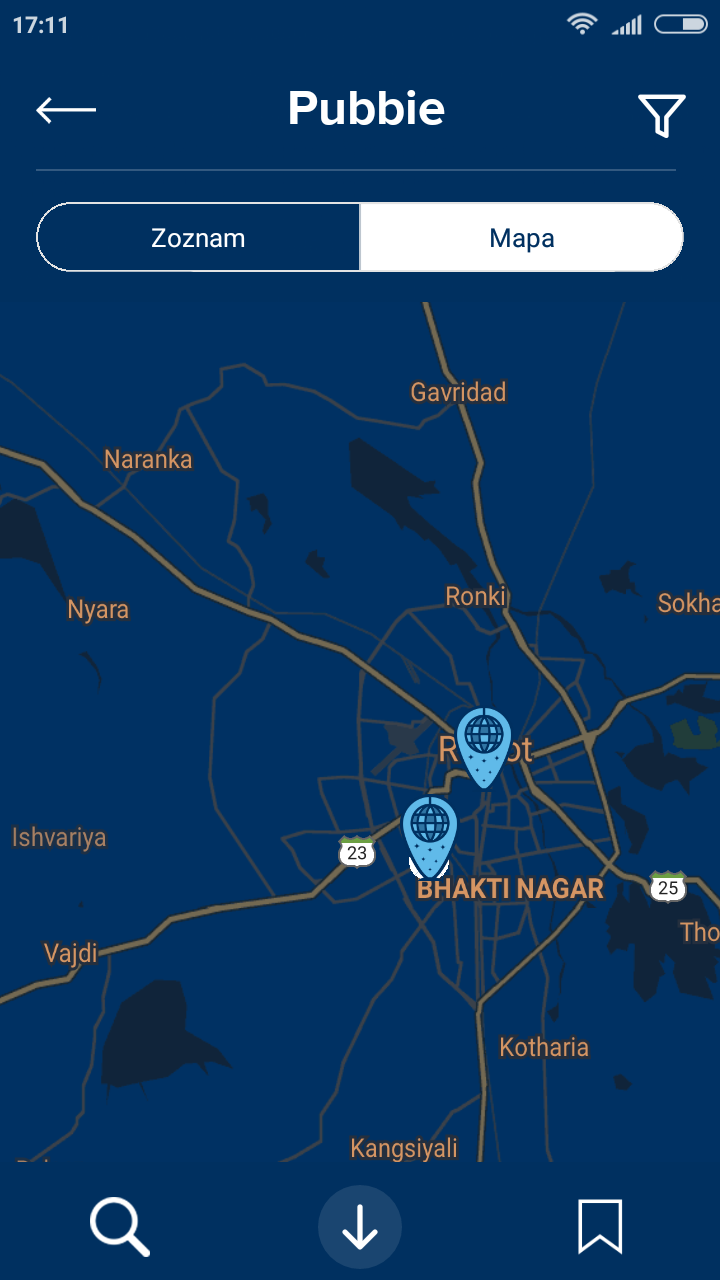Switch to the Zoznam list view

(x=198, y=238)
